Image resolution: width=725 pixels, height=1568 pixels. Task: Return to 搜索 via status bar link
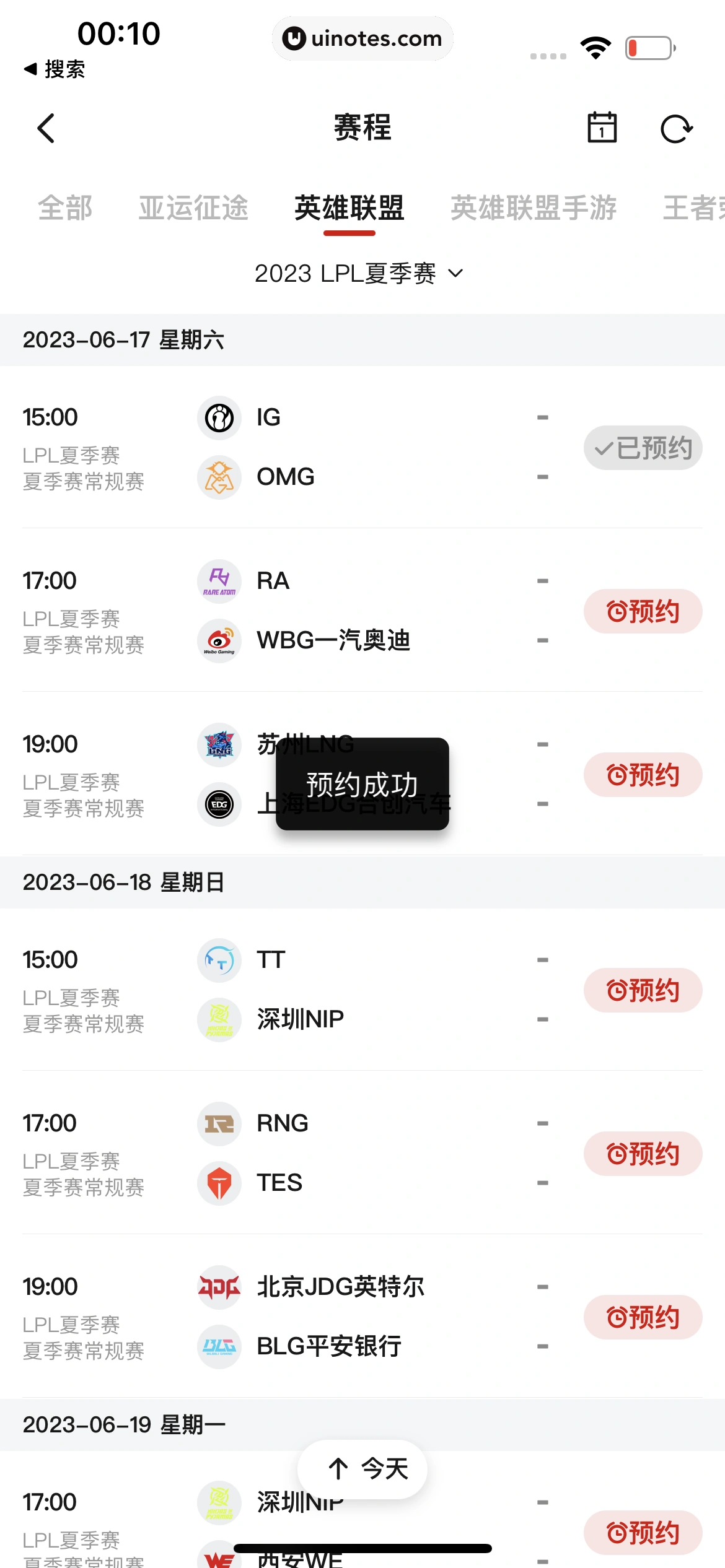coord(55,69)
